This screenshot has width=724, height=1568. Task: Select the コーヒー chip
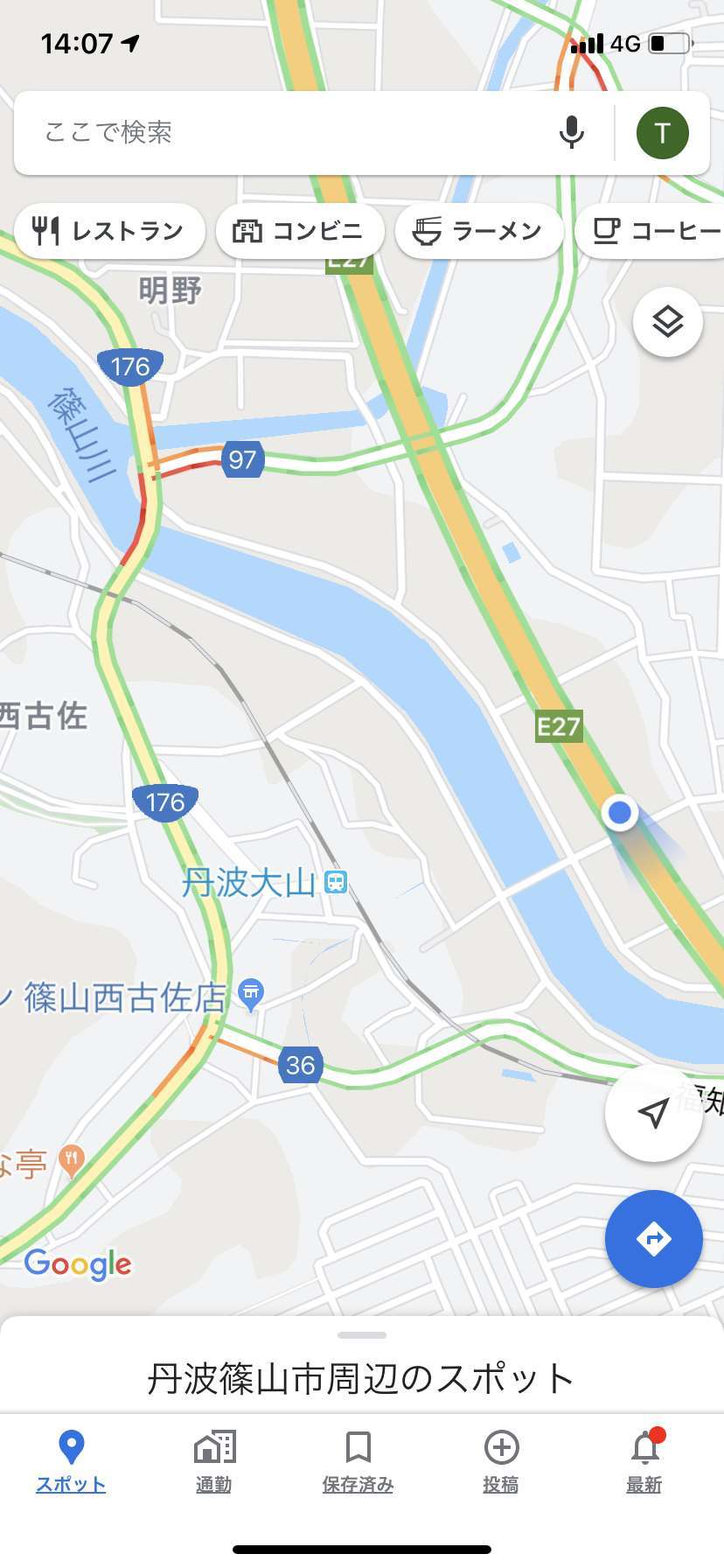point(651,231)
